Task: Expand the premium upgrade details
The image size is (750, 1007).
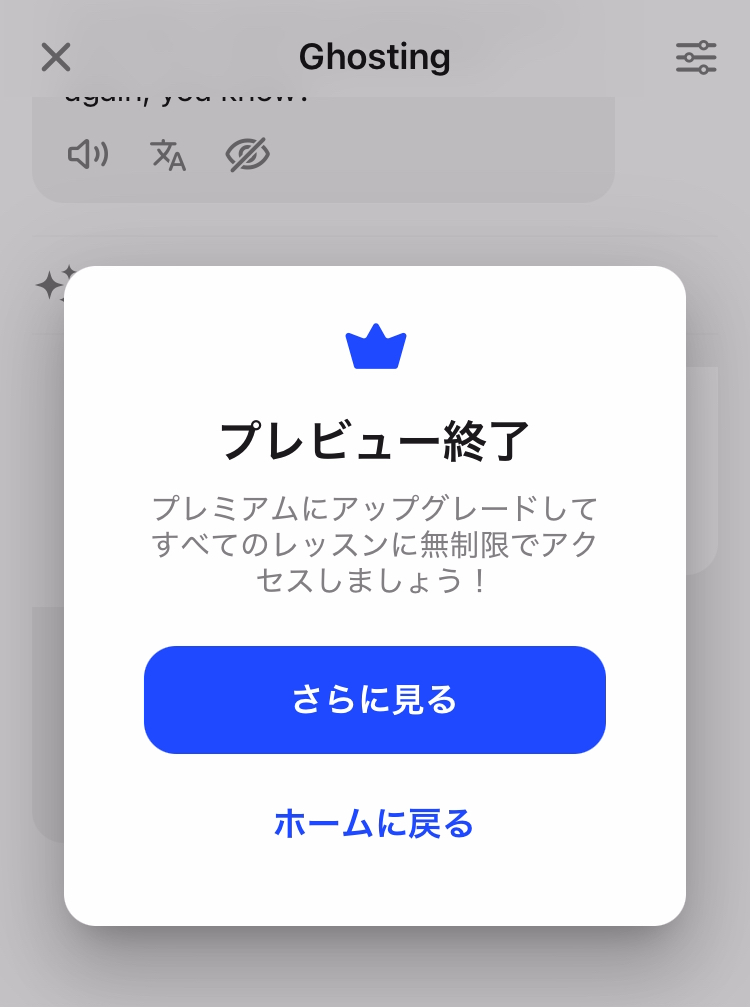Action: [x=375, y=699]
